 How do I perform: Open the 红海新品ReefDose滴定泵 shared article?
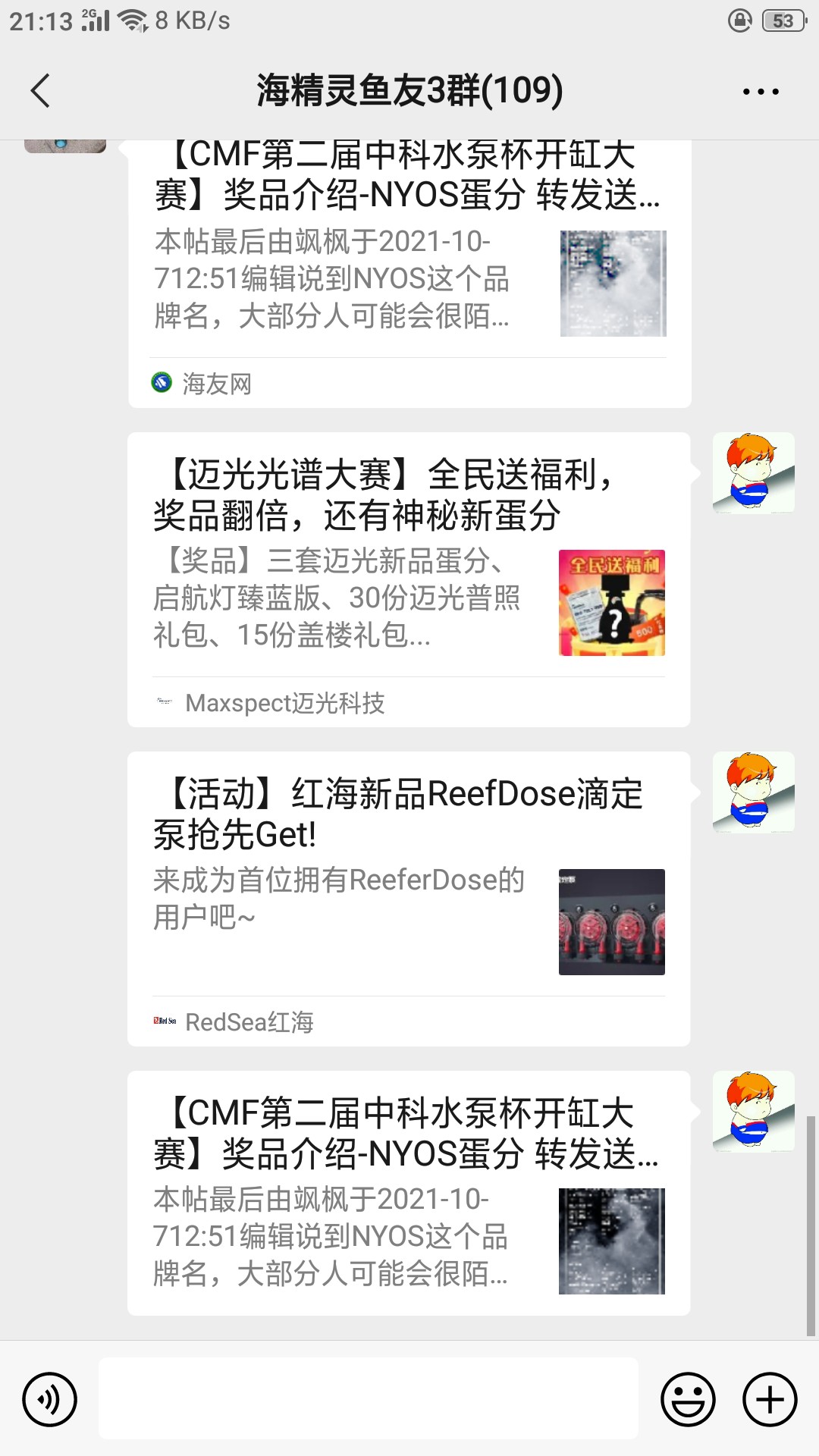click(x=408, y=899)
